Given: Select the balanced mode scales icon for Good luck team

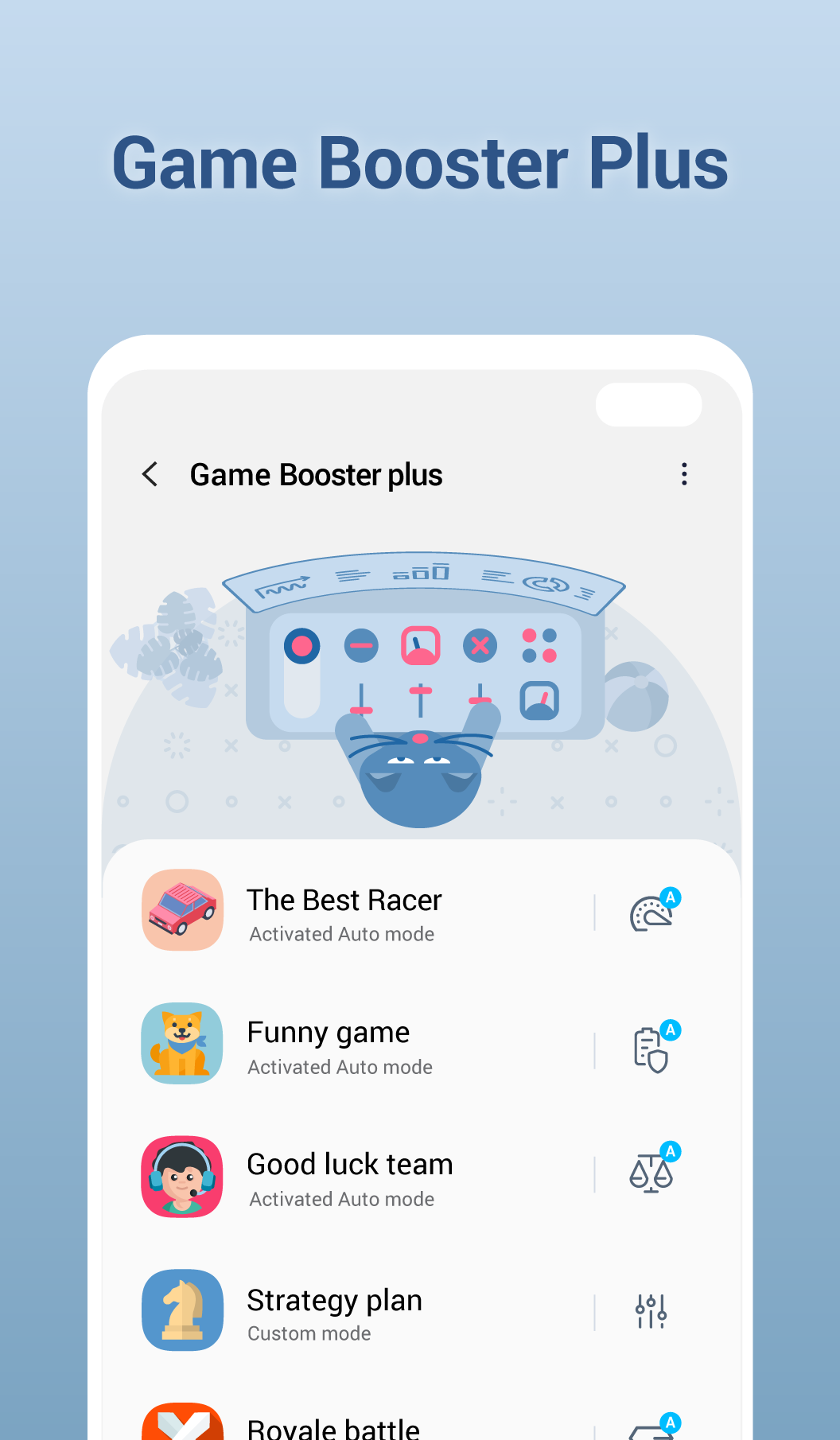Looking at the screenshot, I should (x=651, y=1173).
